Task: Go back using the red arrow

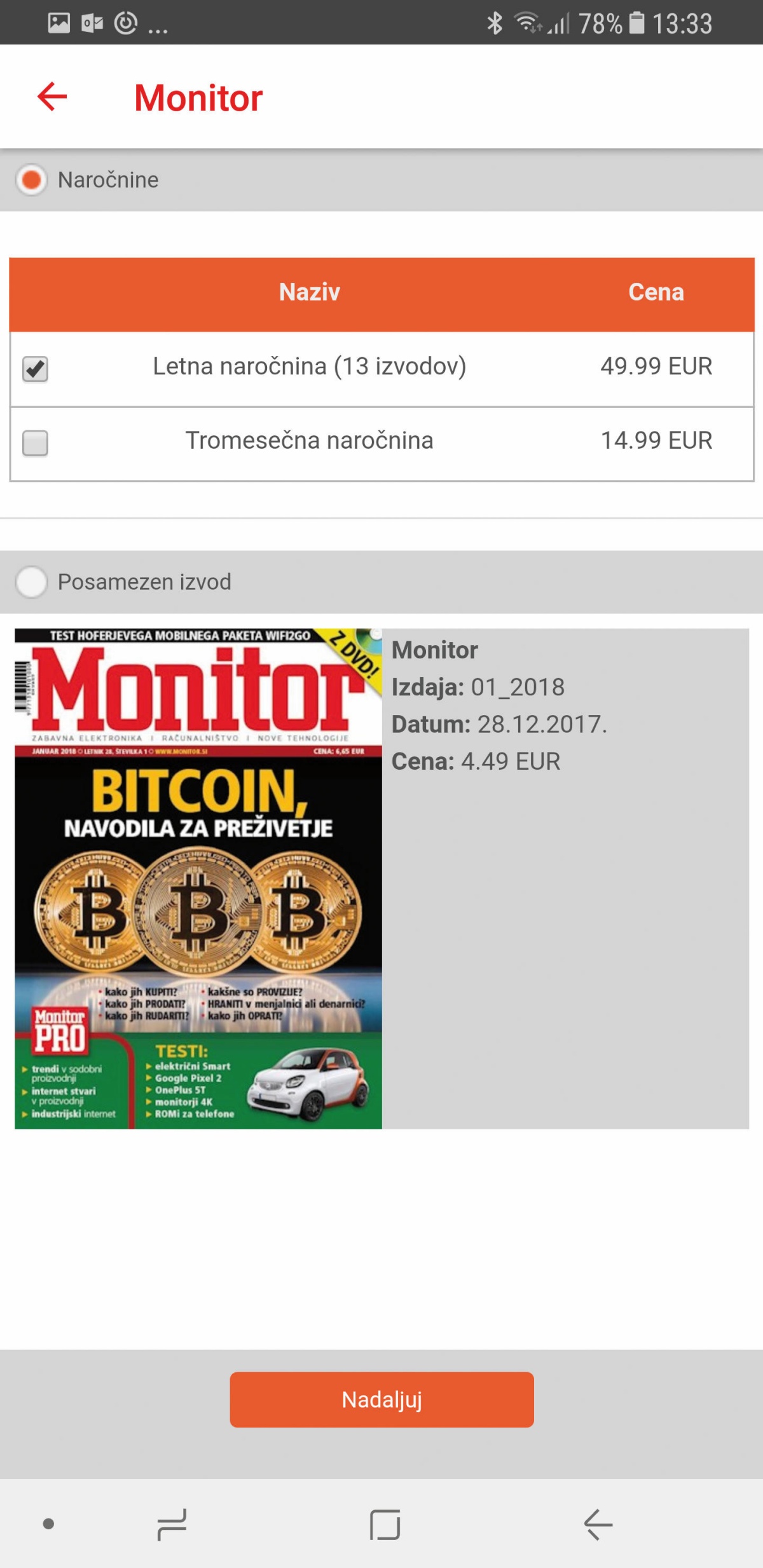Action: [x=52, y=97]
